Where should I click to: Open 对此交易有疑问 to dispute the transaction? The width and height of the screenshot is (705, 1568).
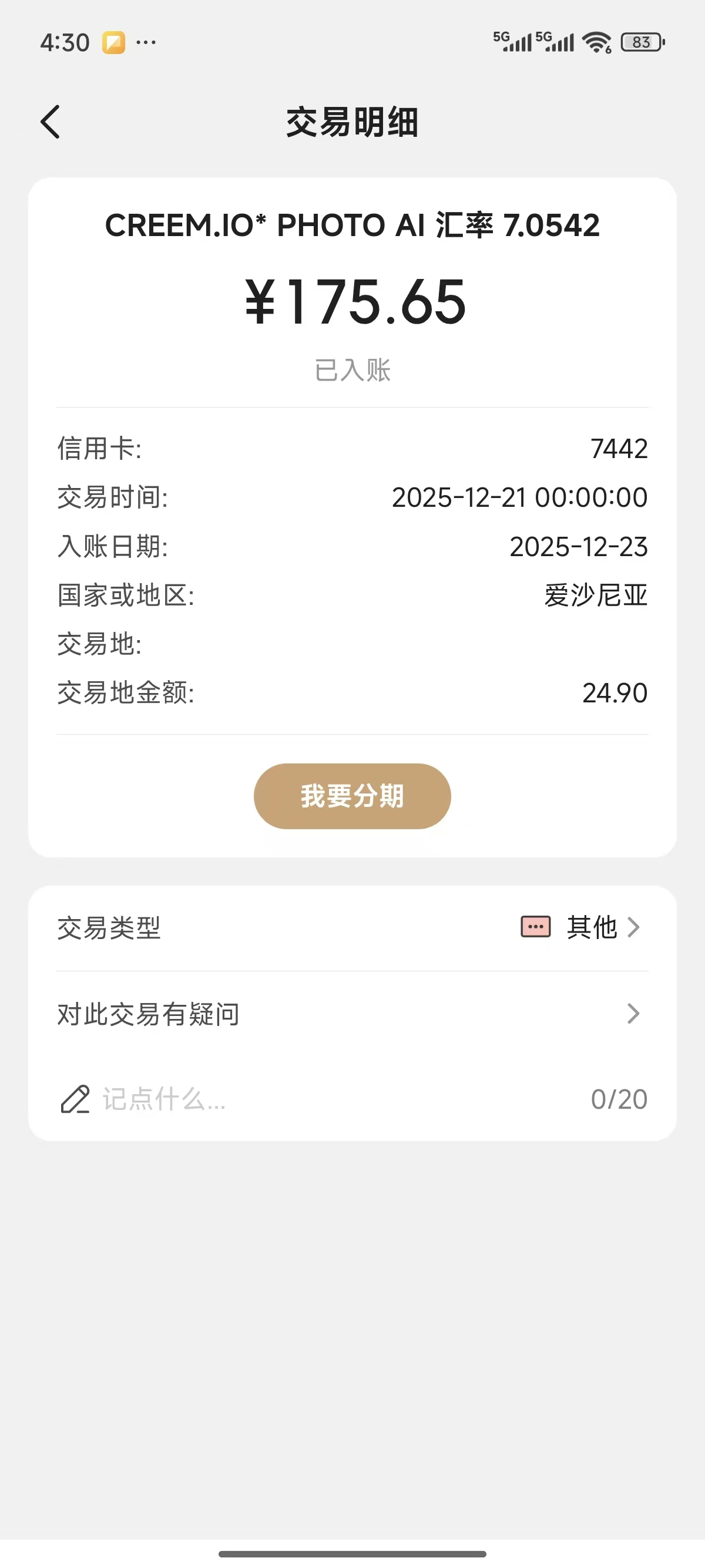[352, 1014]
